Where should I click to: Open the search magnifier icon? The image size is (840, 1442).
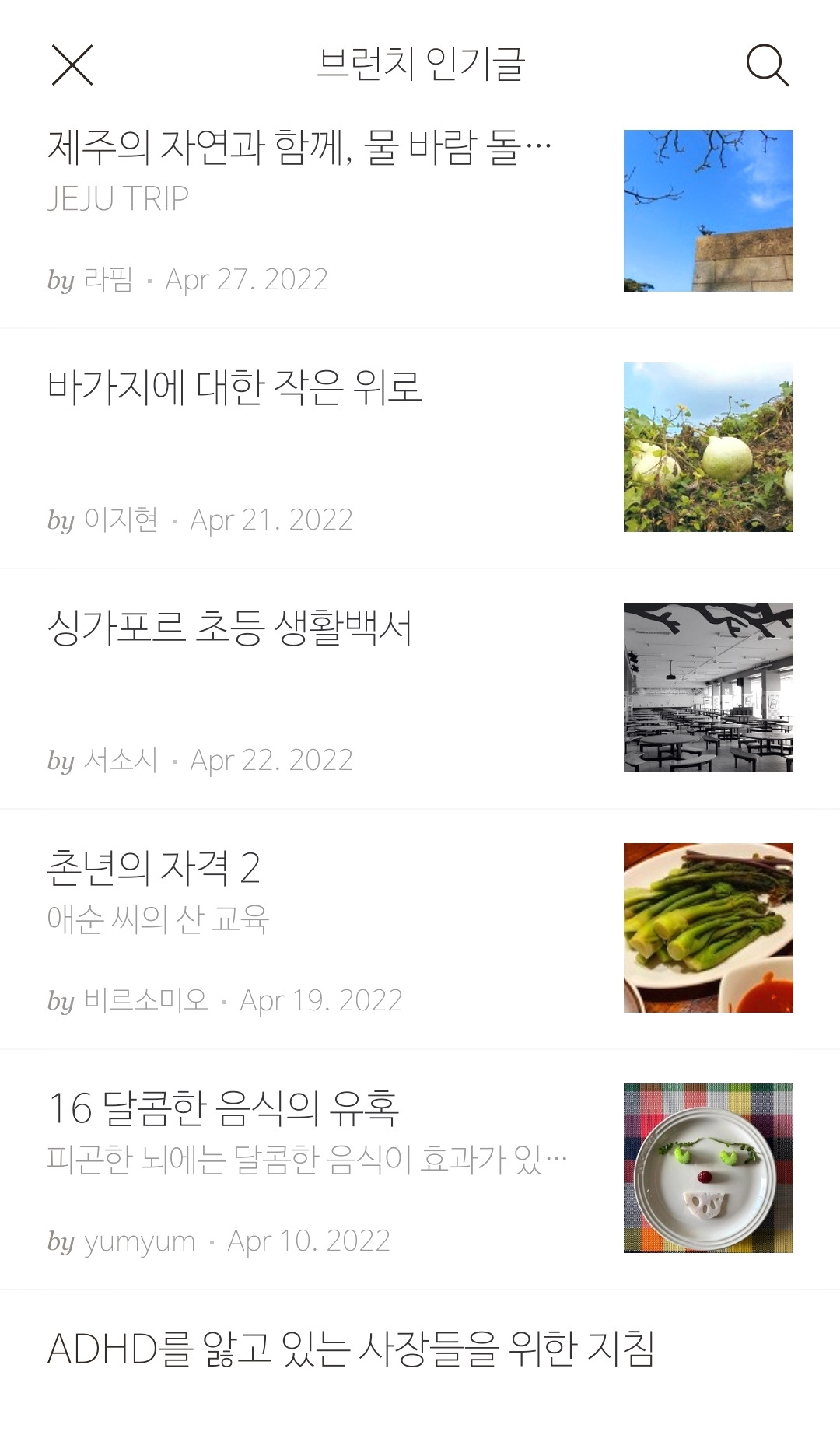pos(767,65)
